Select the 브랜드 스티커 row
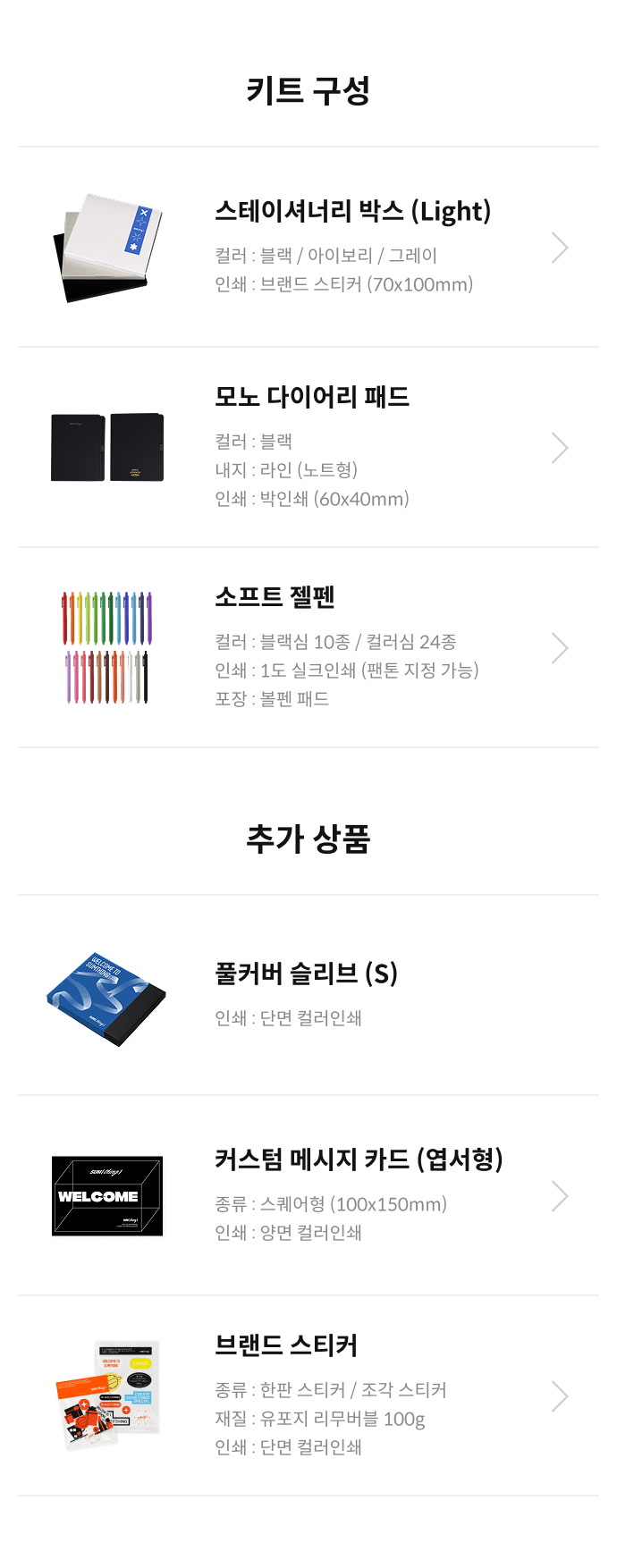The height and width of the screenshot is (1568, 617). (308, 1395)
